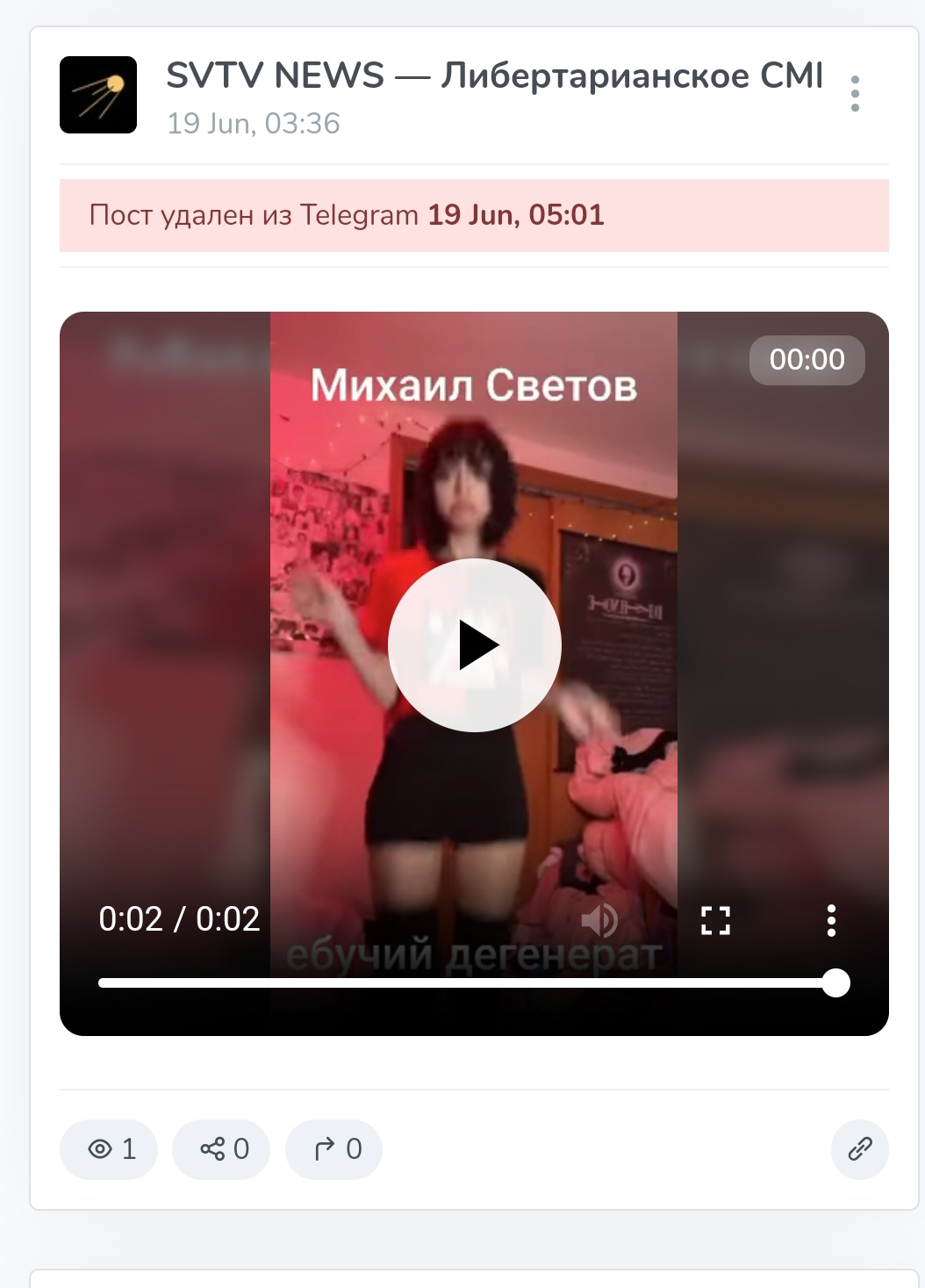Enter fullscreen video mode
The width and height of the screenshot is (925, 1288).
pos(715,920)
